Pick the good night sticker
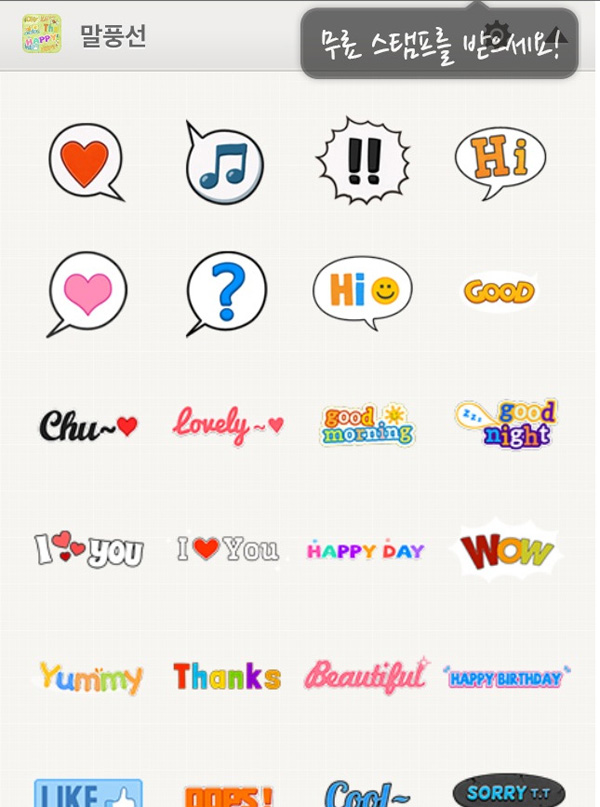 [x=506, y=424]
